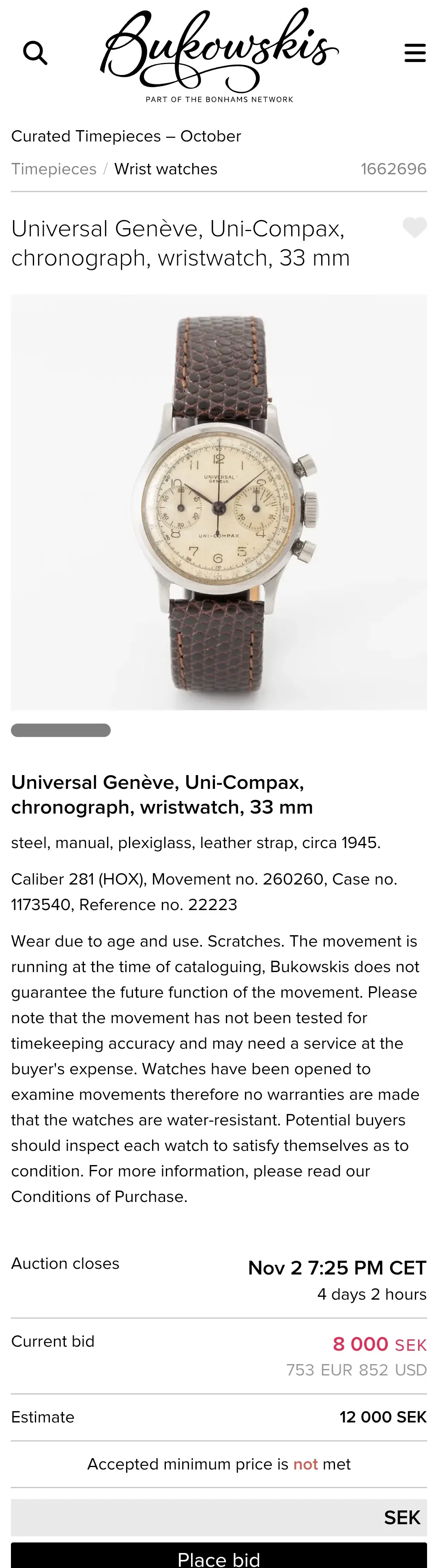Image resolution: width=438 pixels, height=1568 pixels.
Task: Open the hamburger menu
Action: click(415, 53)
